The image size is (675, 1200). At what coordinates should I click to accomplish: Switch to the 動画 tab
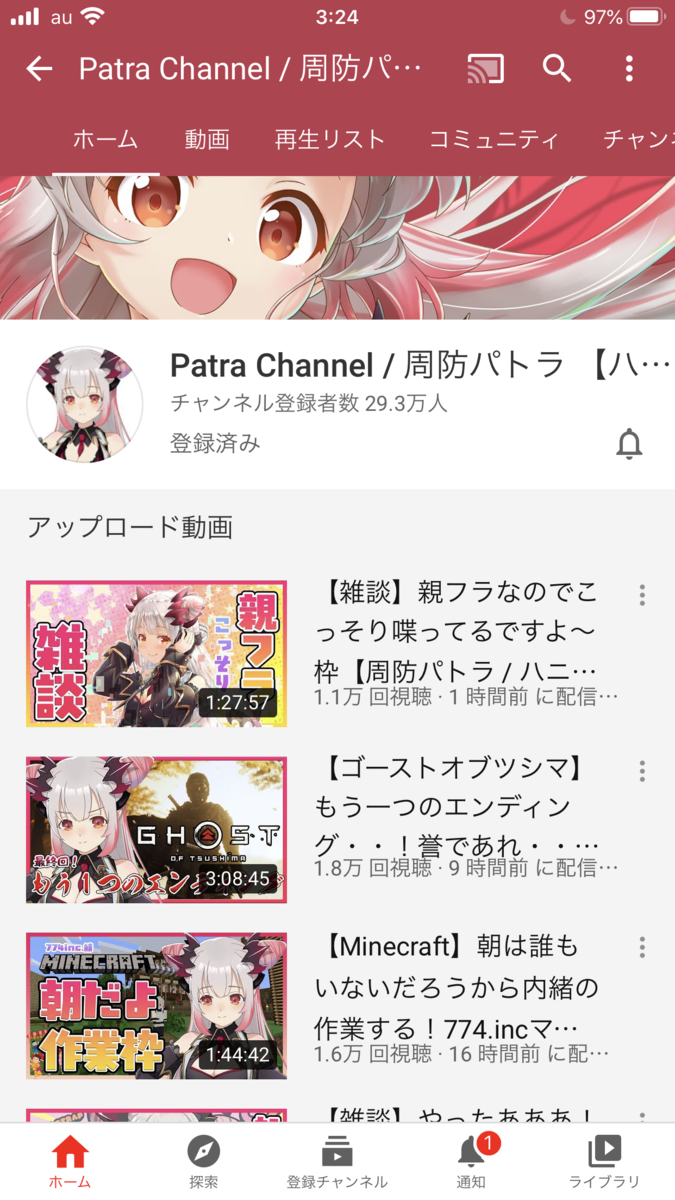[207, 140]
